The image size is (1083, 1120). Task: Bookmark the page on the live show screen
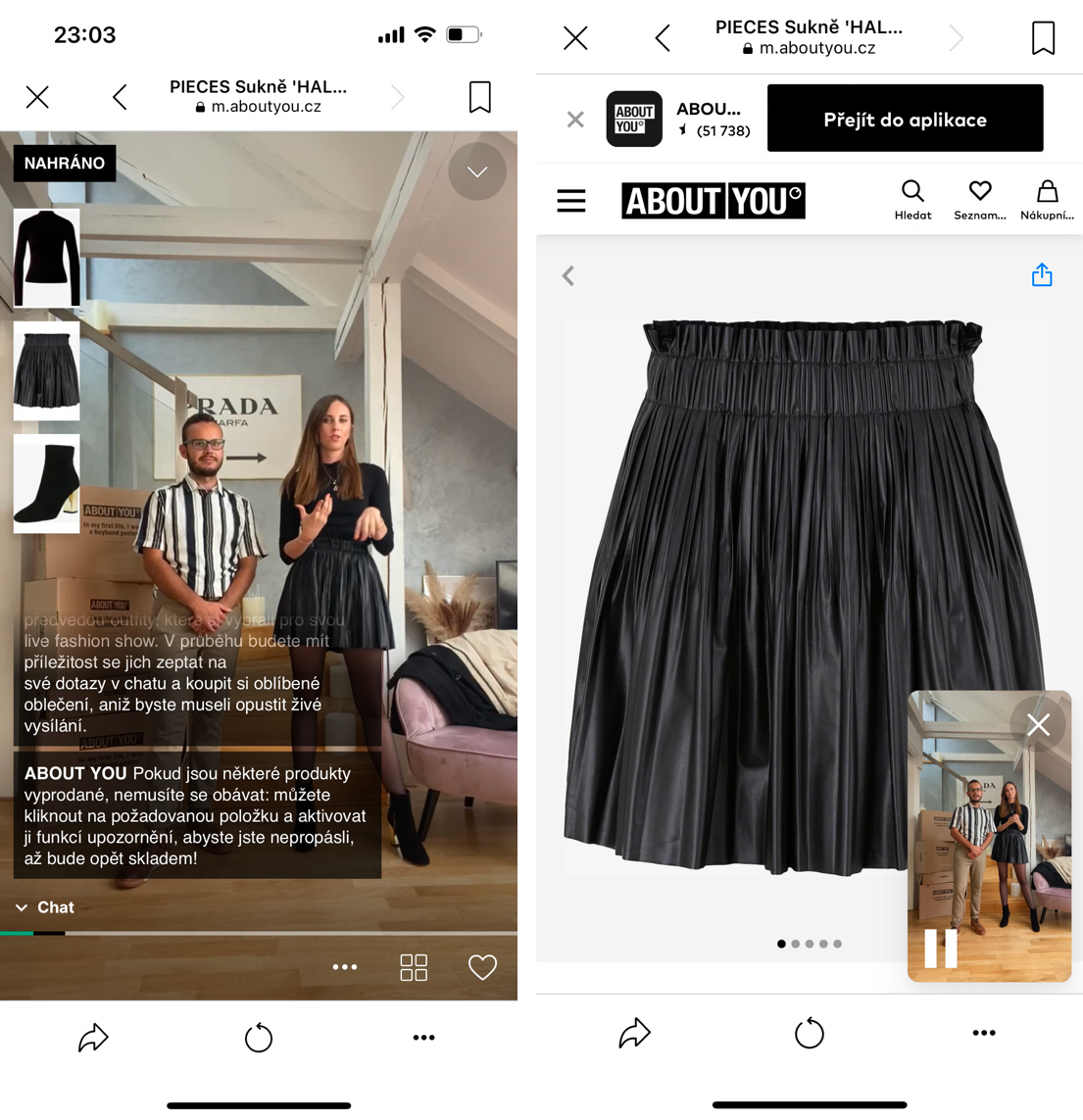[x=479, y=97]
